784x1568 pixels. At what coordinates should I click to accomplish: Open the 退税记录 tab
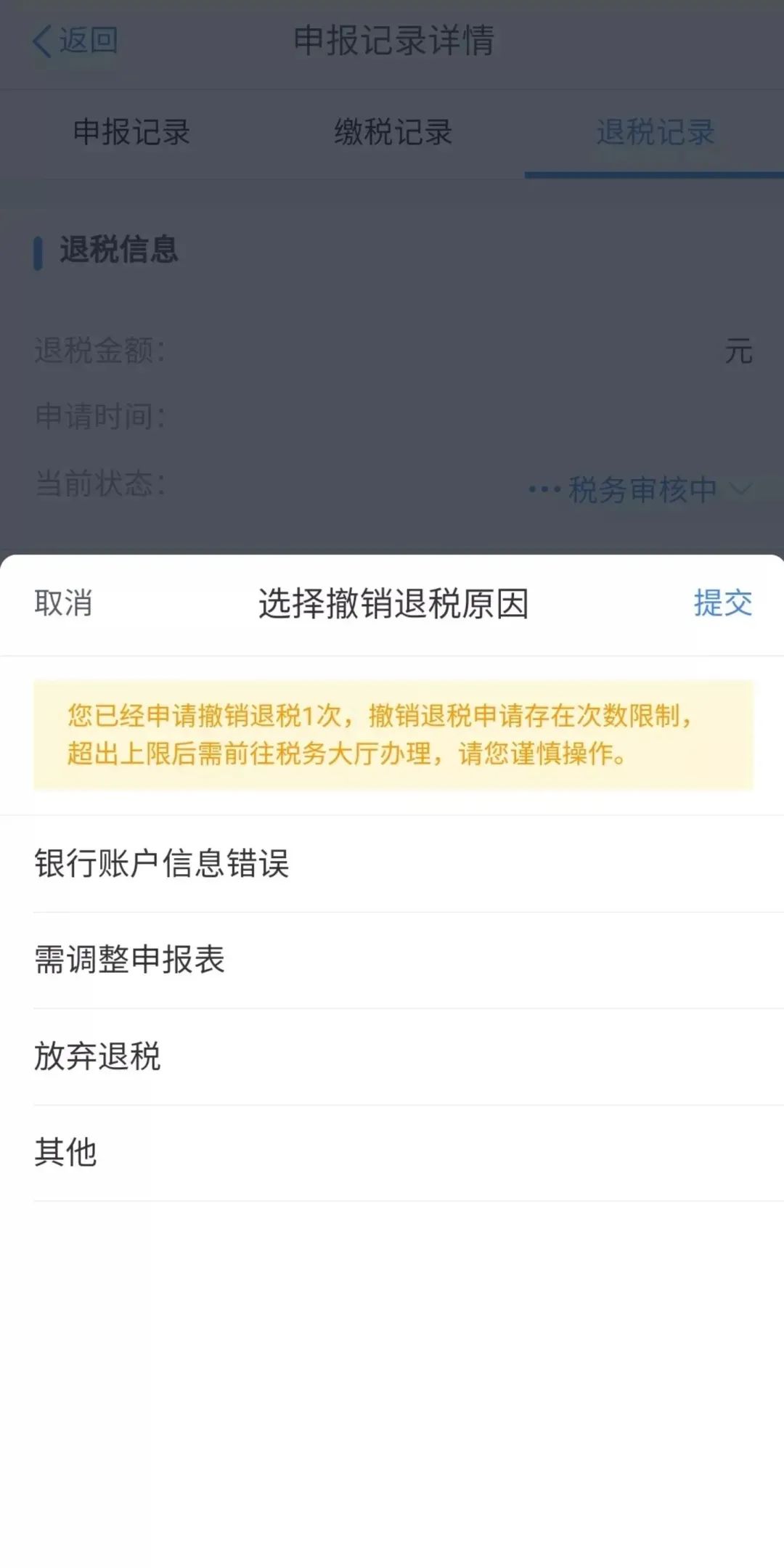click(655, 132)
